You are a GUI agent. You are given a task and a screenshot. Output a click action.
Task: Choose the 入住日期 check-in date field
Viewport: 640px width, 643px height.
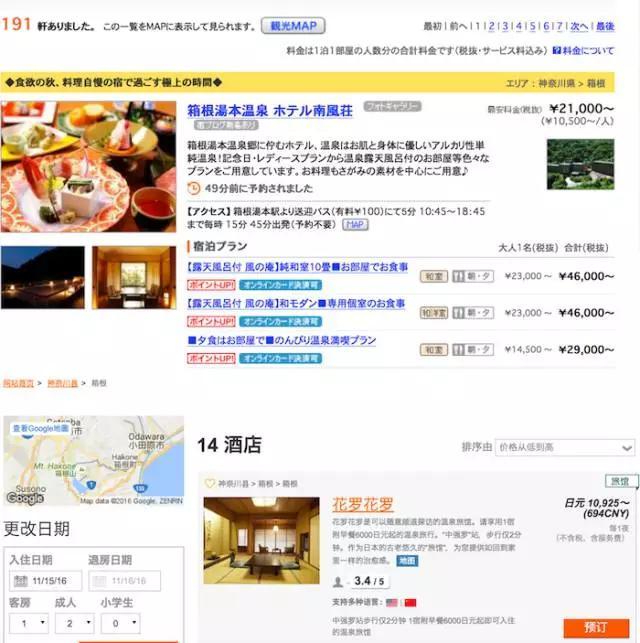44,579
